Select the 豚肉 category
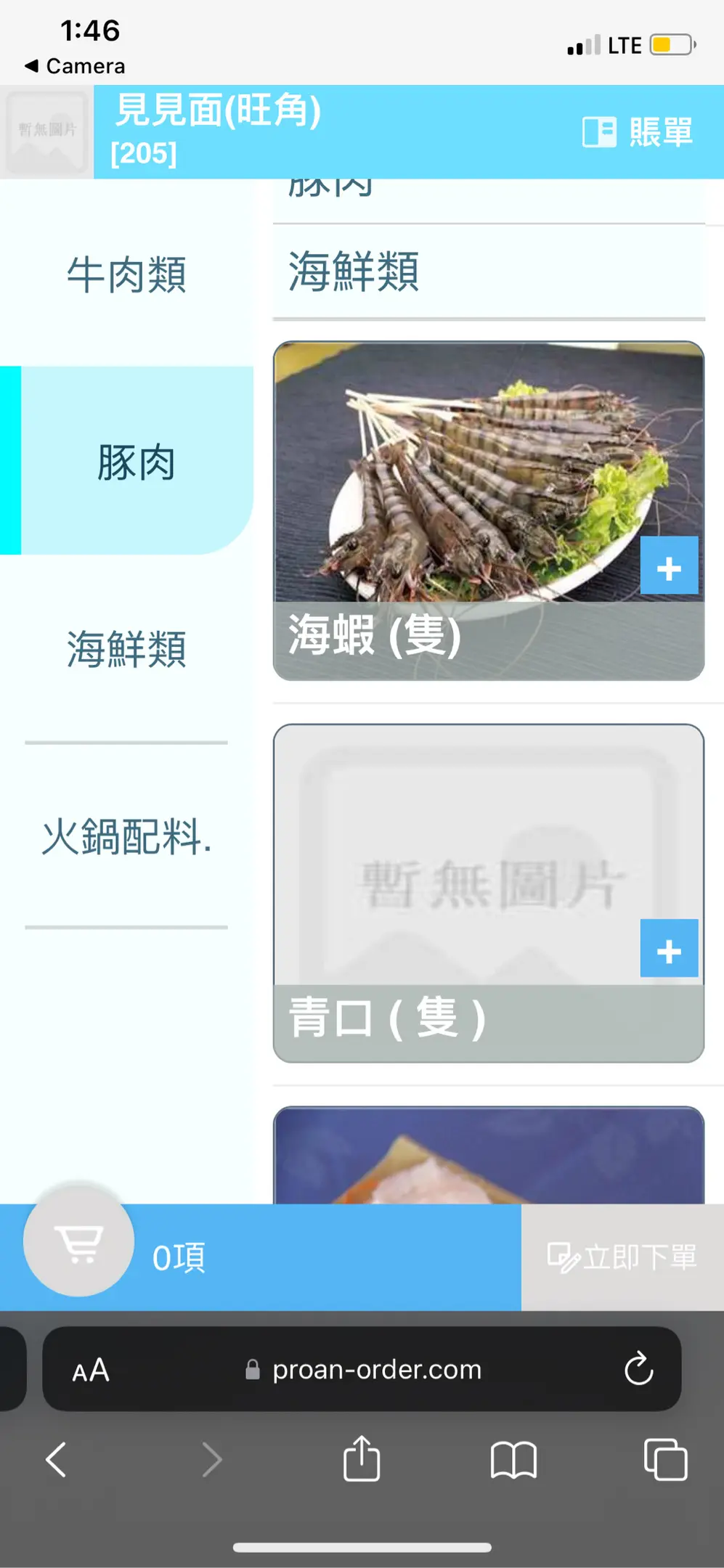724x1568 pixels. [136, 462]
